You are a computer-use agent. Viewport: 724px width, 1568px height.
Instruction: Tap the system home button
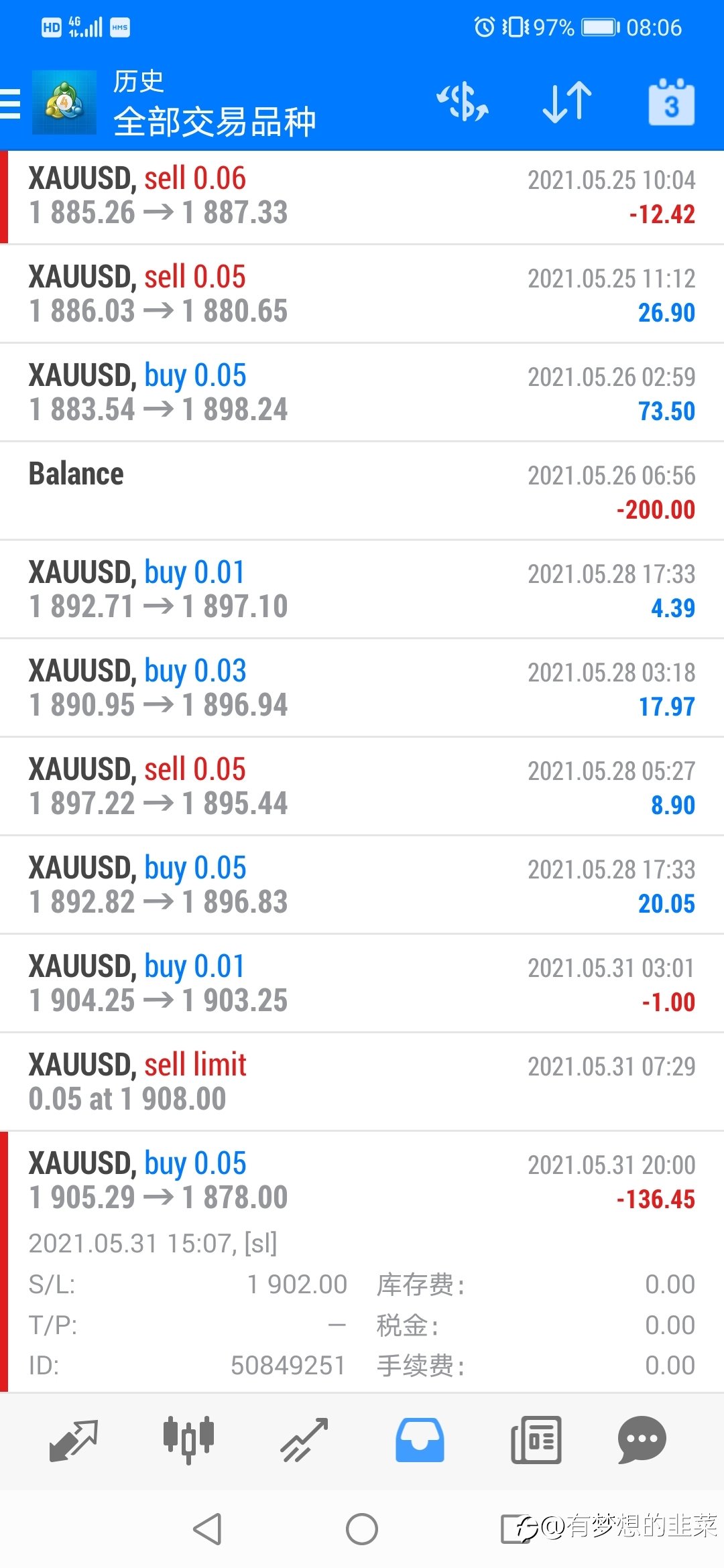coord(362,1529)
